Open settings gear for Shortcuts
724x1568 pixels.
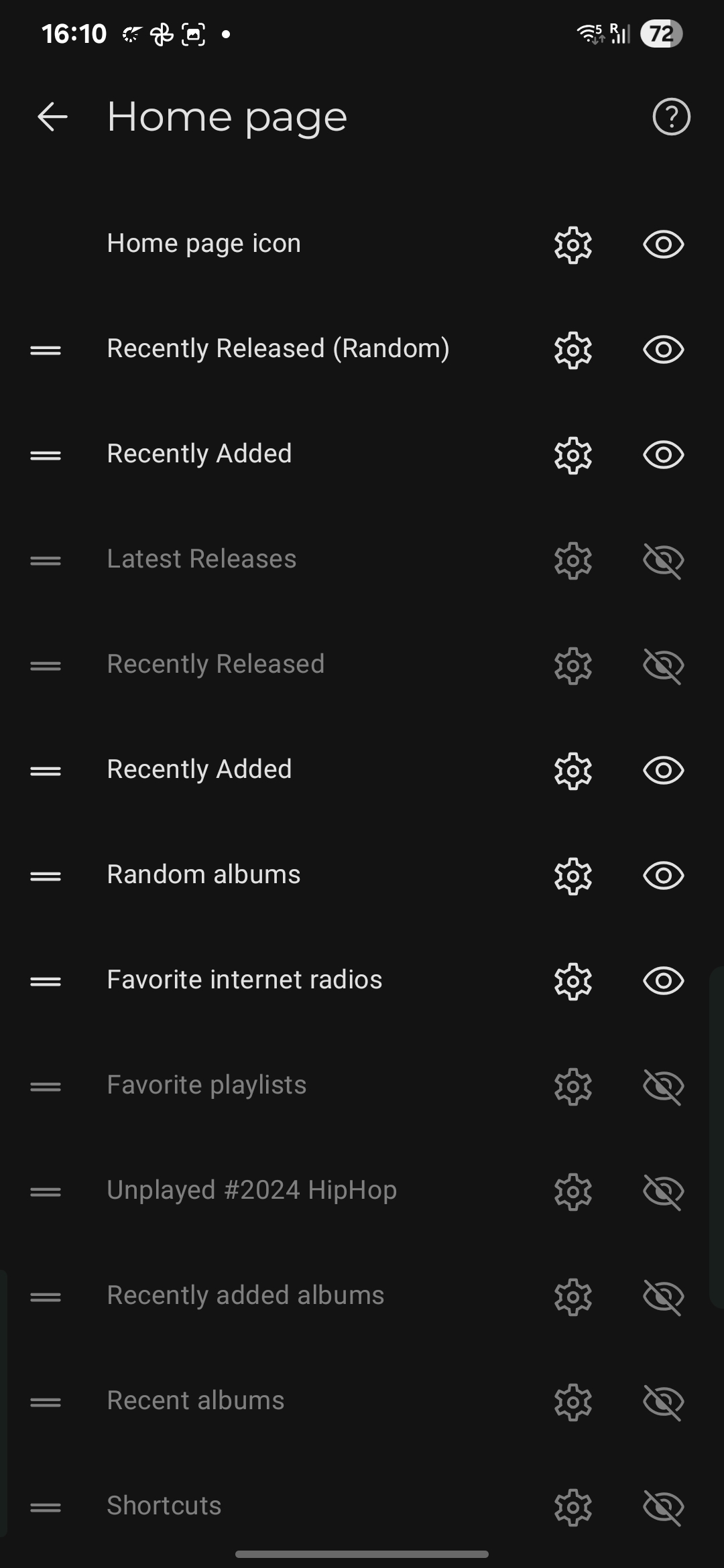(x=573, y=1507)
